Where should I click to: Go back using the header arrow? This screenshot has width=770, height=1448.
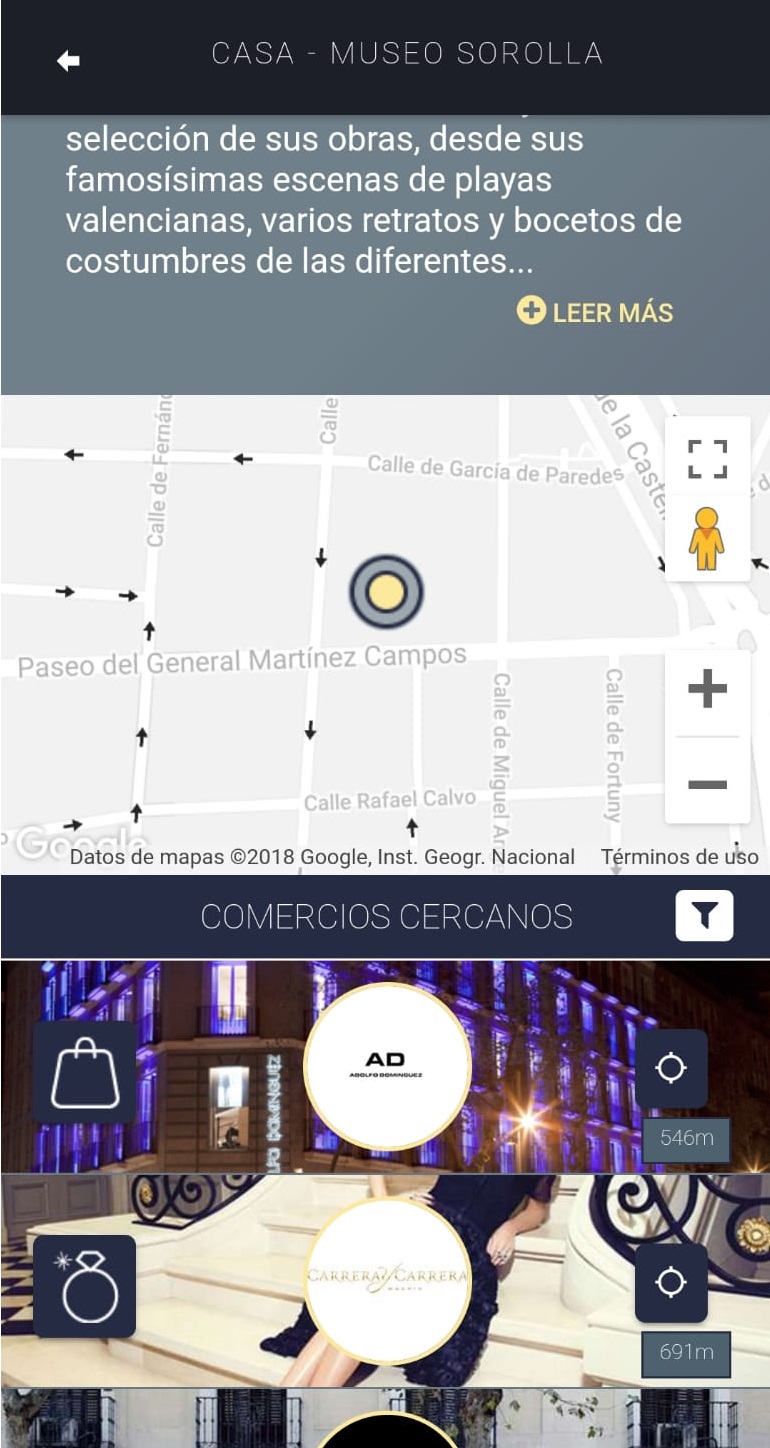(x=68, y=61)
